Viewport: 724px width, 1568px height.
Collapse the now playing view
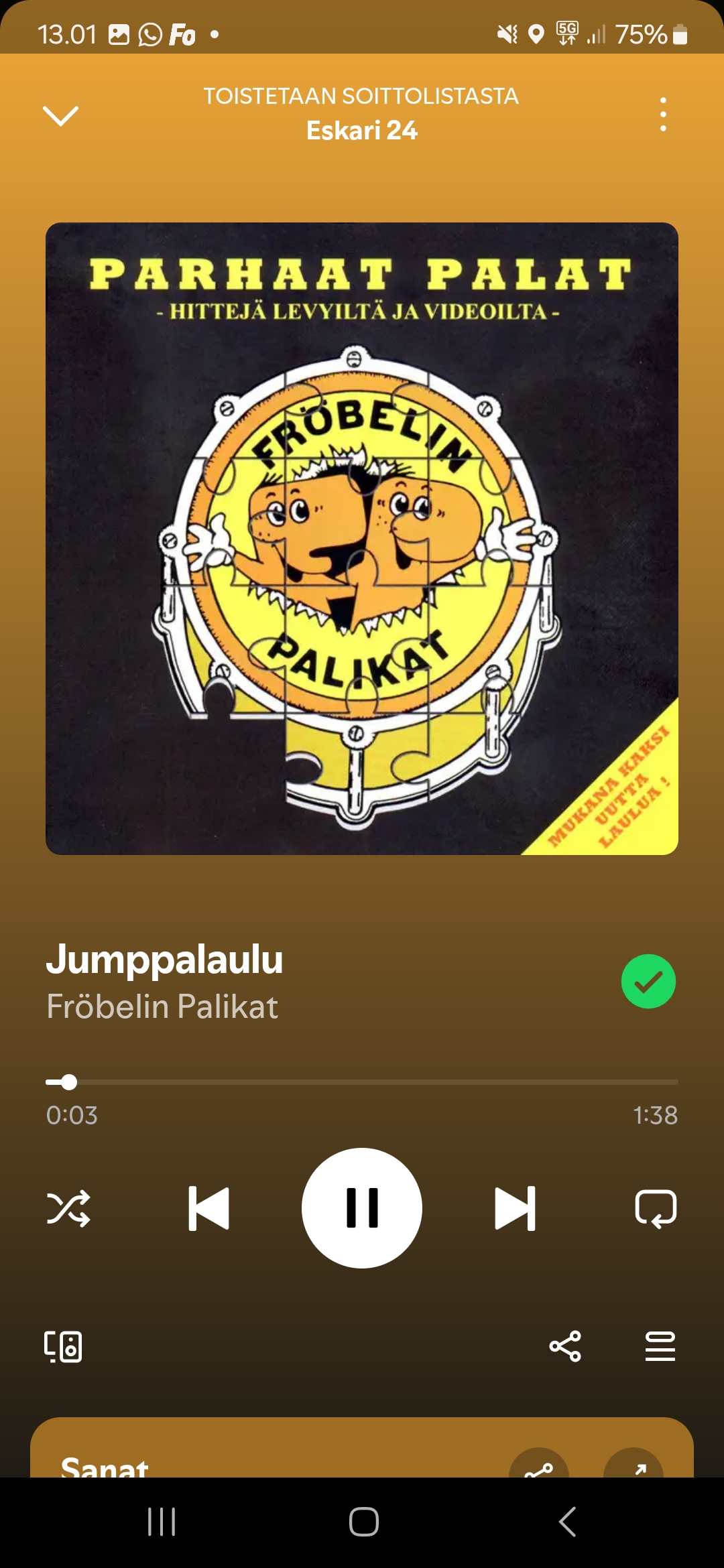[60, 115]
